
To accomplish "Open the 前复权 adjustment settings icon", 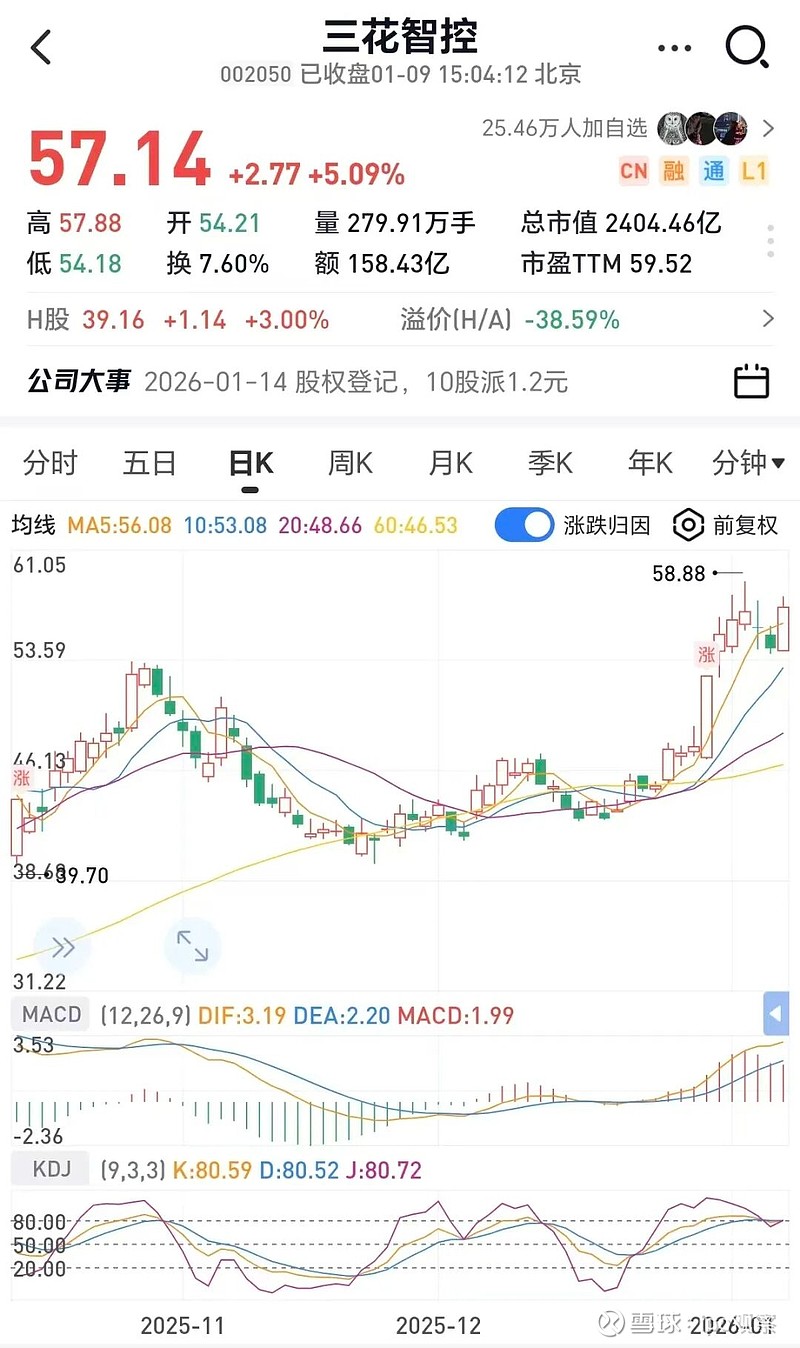I will 689,524.
